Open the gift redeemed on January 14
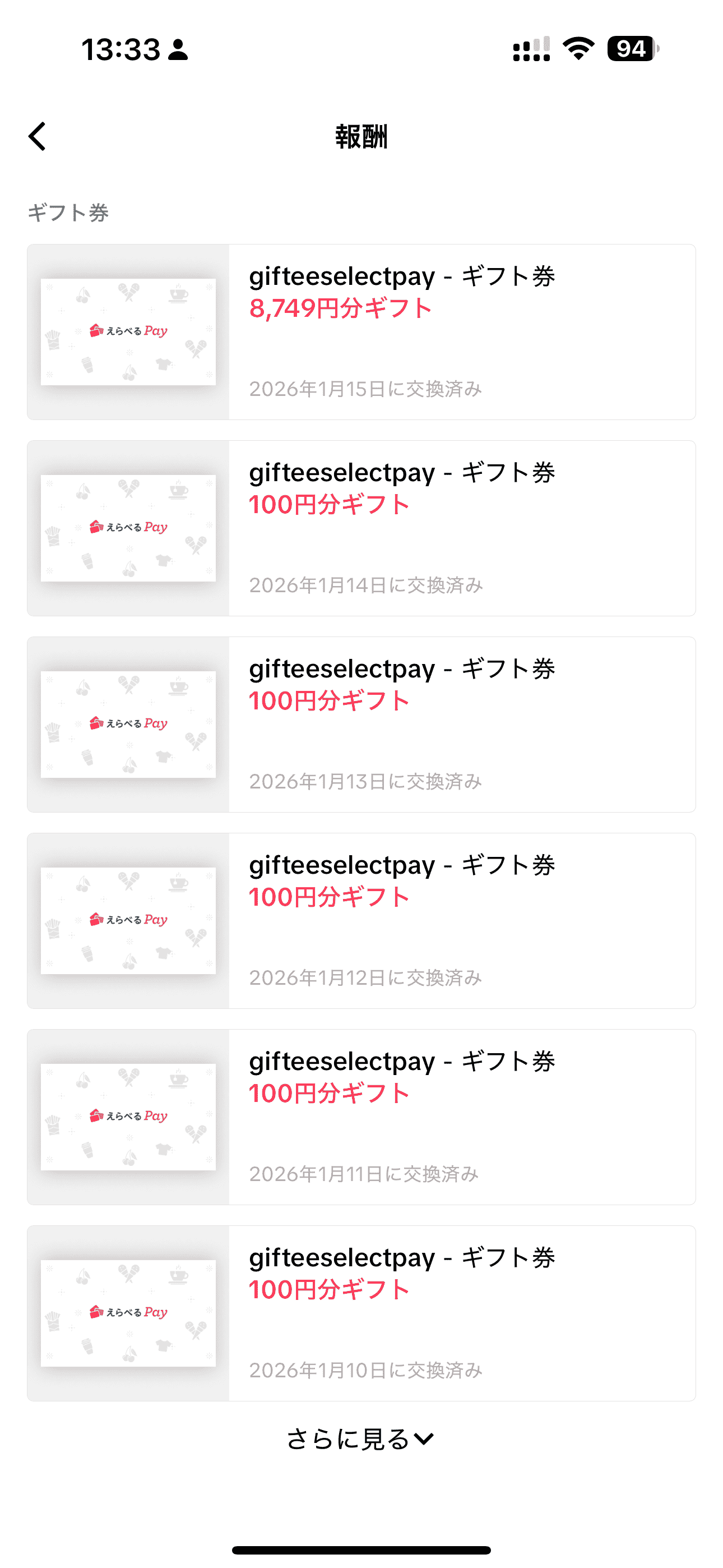The width and height of the screenshot is (723, 1568). (x=402, y=528)
